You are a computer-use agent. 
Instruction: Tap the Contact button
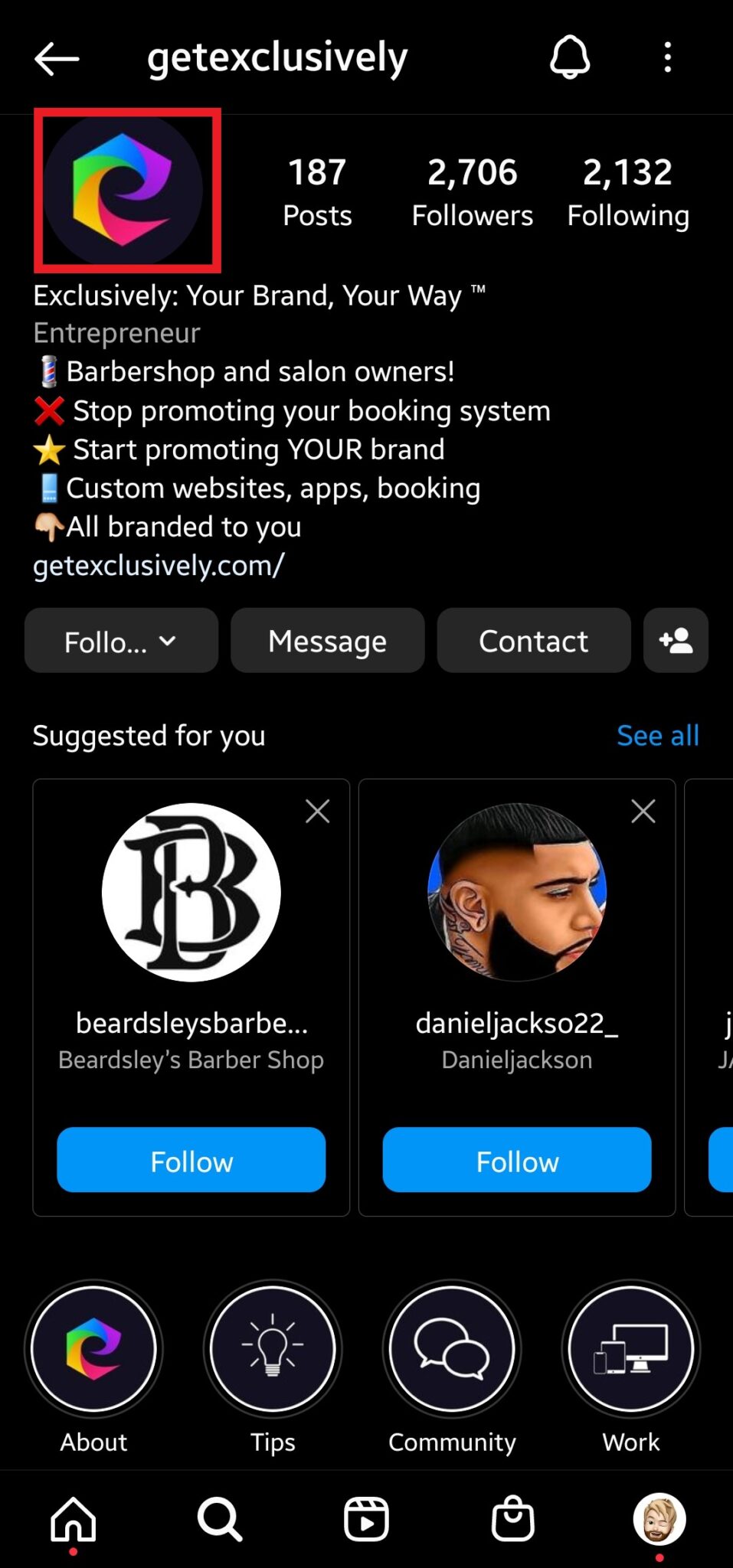pyautogui.click(x=534, y=641)
